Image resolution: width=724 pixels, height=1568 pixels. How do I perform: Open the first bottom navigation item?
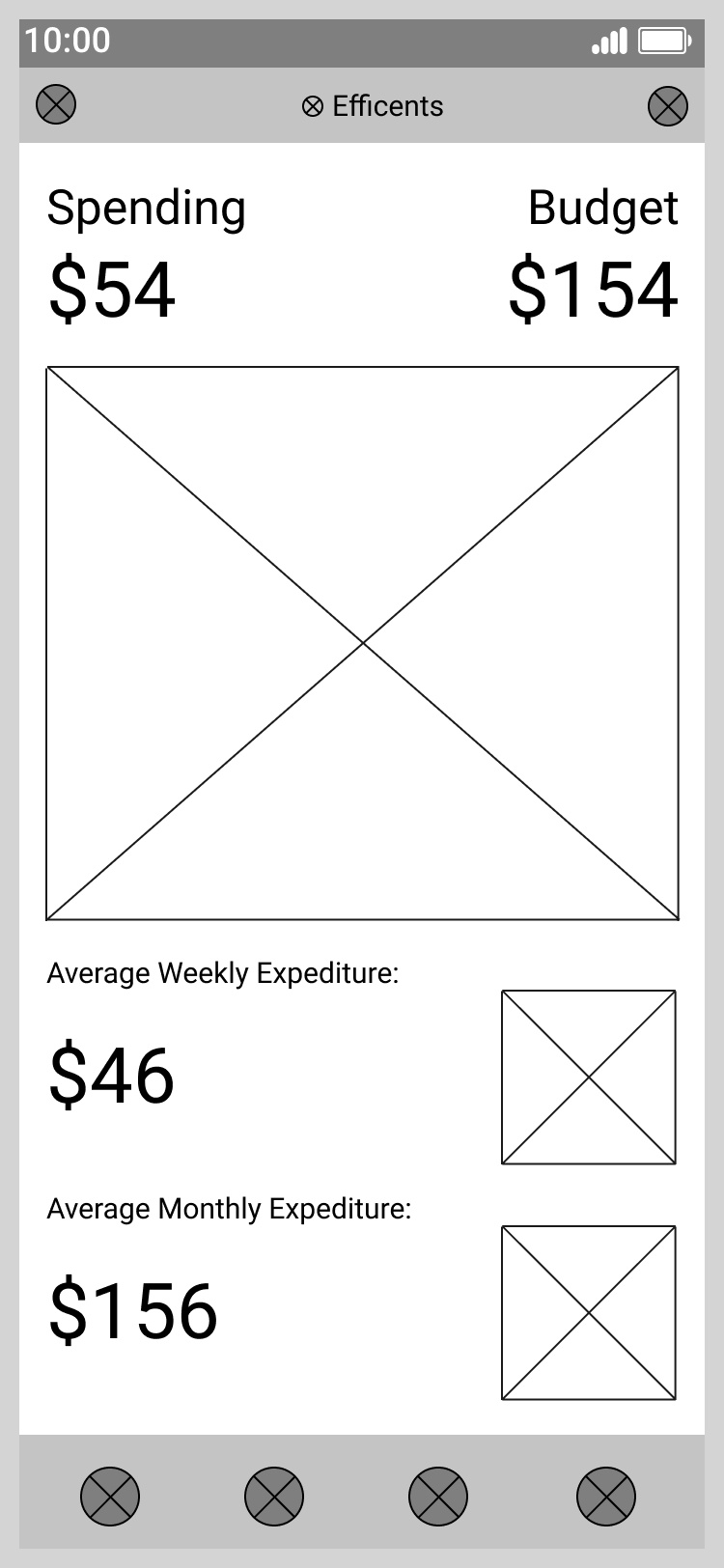(110, 1497)
